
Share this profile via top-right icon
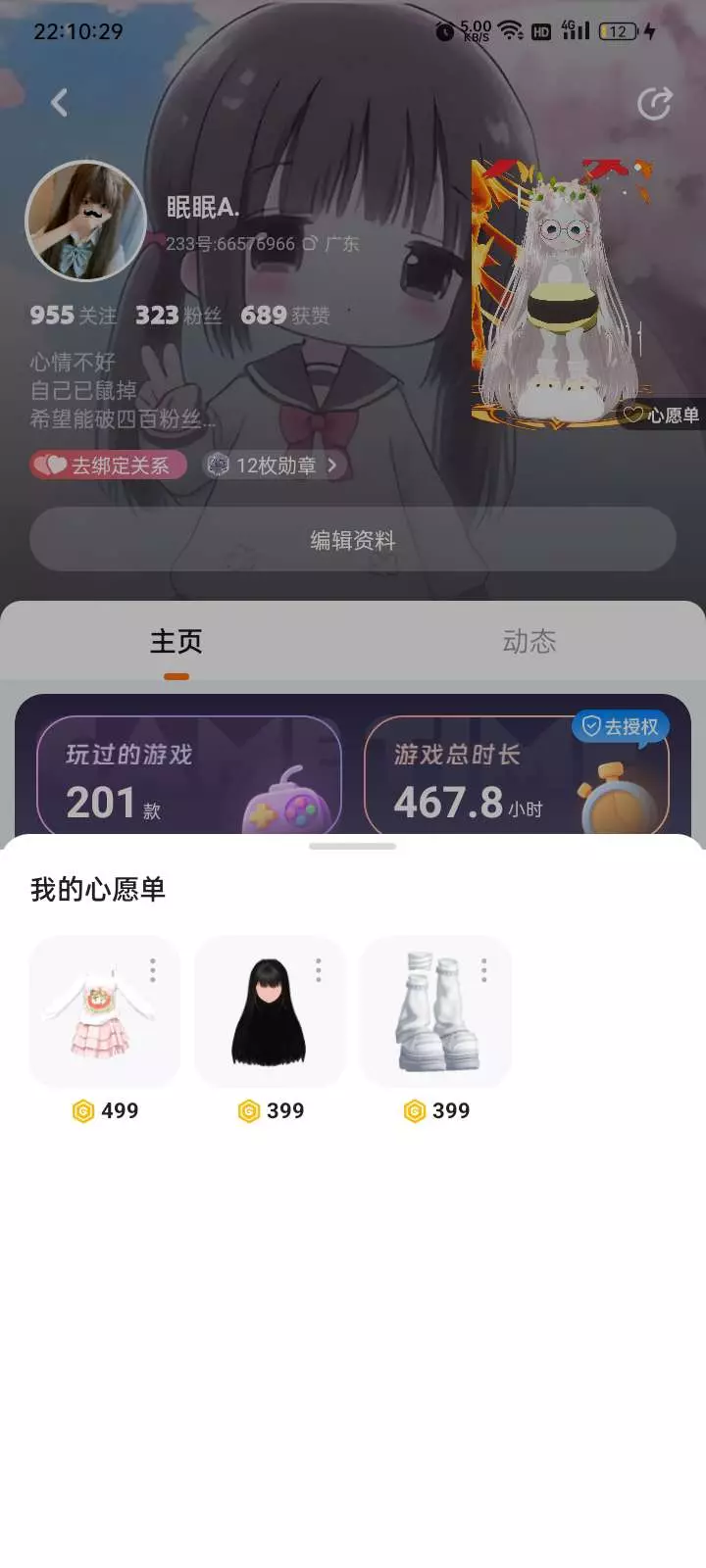[654, 103]
